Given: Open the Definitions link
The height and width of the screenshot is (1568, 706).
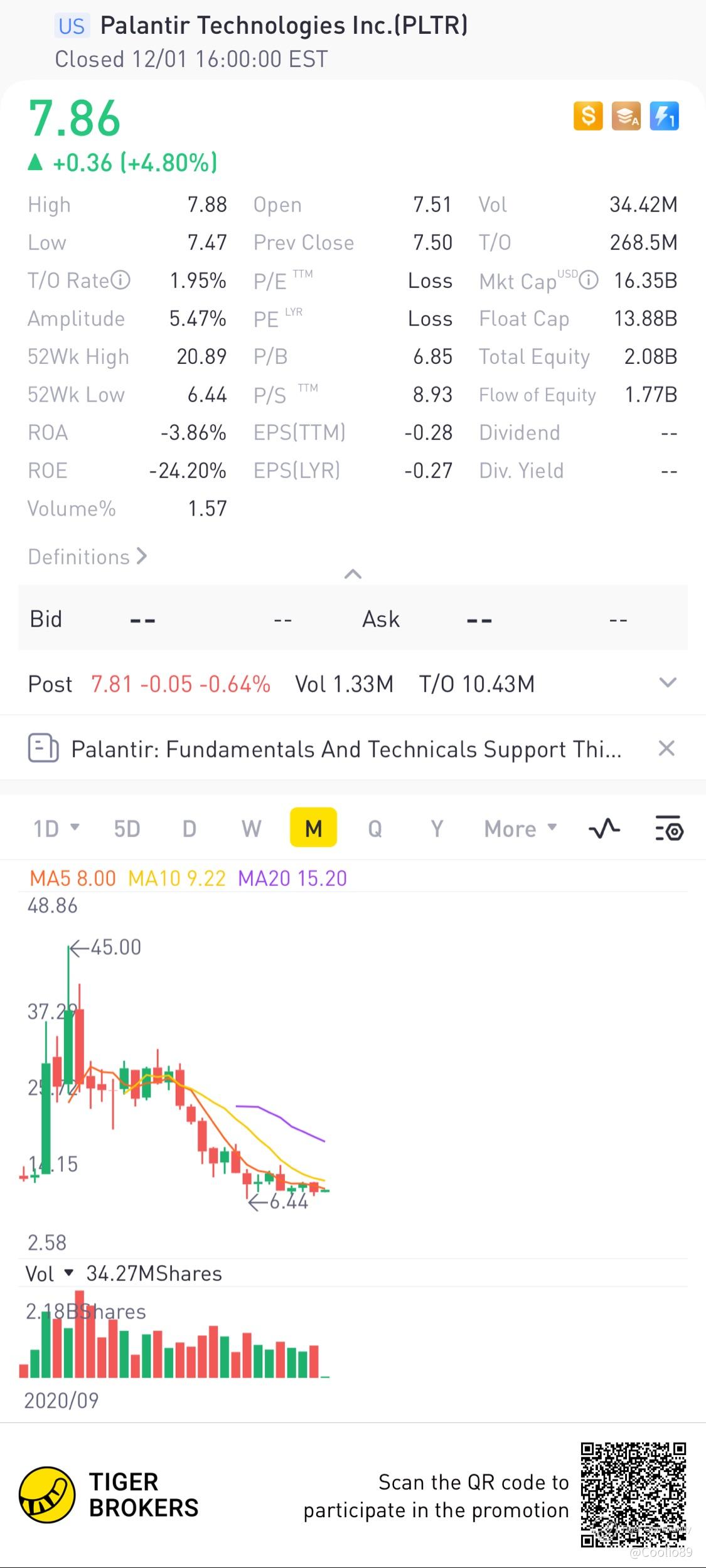Looking at the screenshot, I should pos(87,557).
